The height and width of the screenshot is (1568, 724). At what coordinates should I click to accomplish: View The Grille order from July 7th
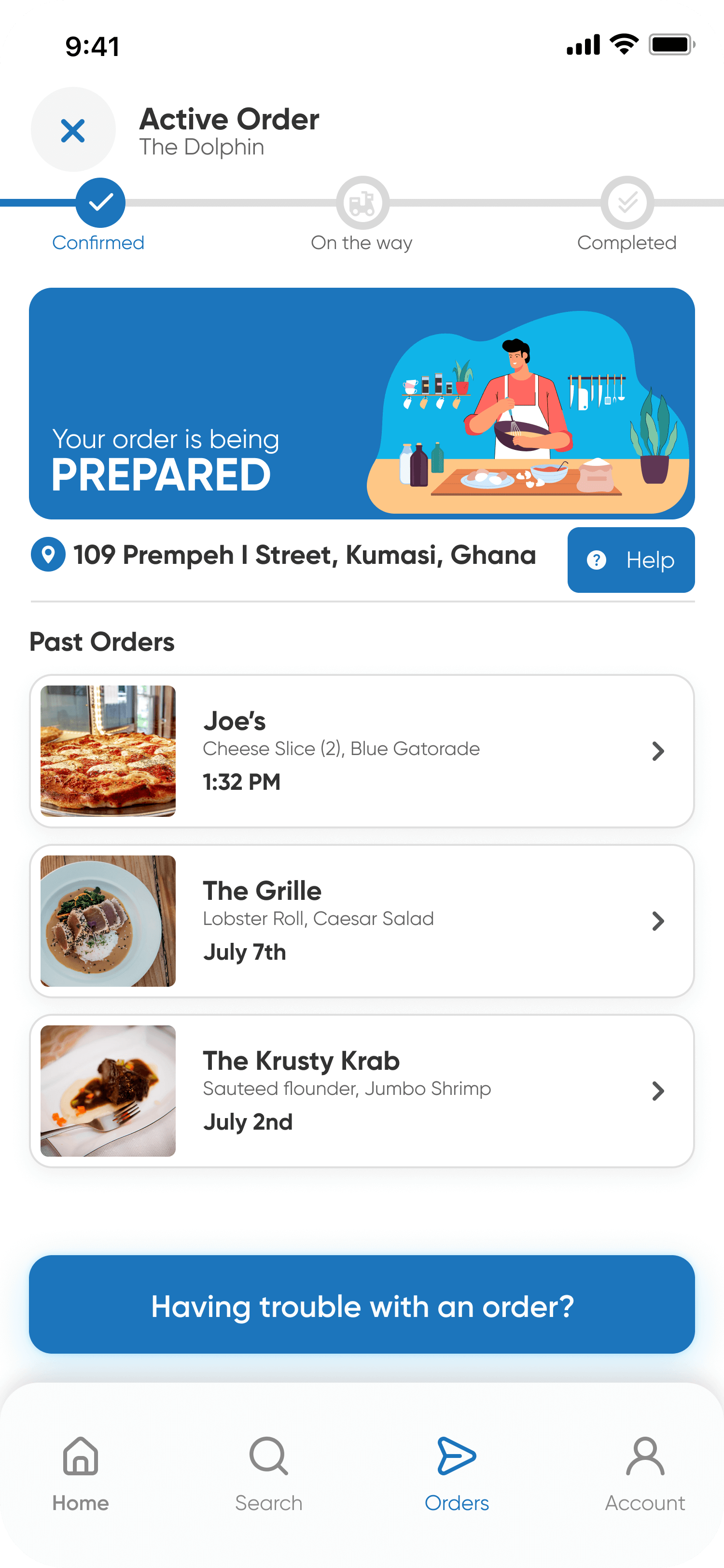(x=362, y=920)
